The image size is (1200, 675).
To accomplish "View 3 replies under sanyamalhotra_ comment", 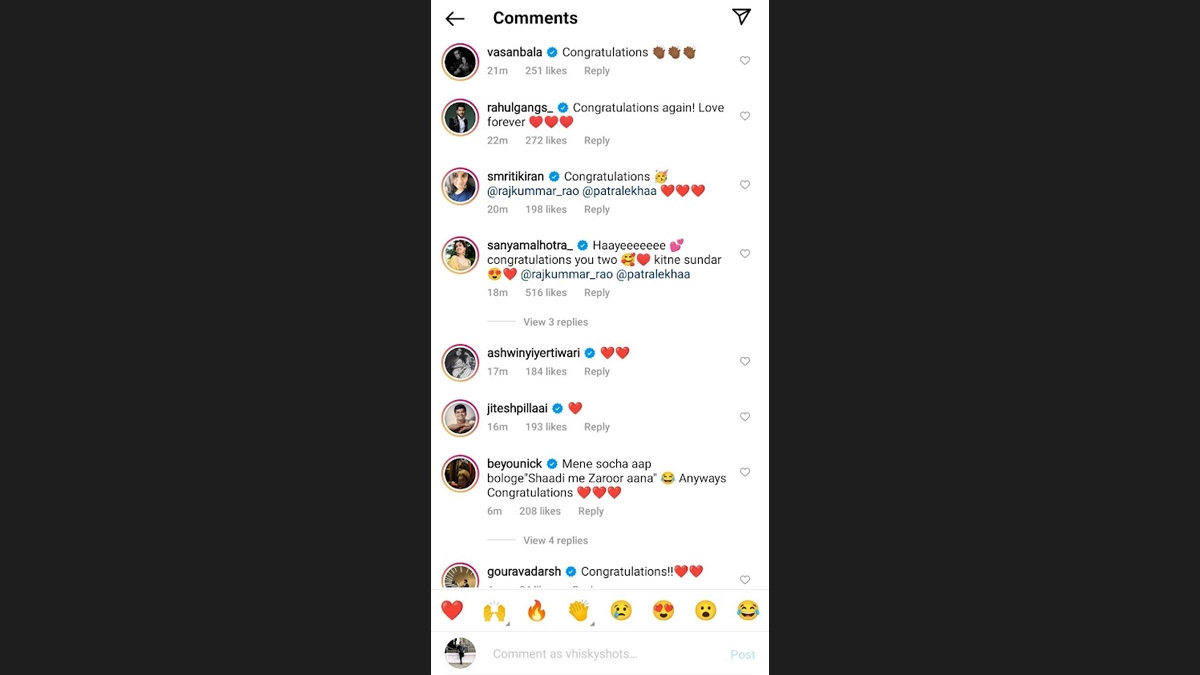I will click(x=555, y=322).
